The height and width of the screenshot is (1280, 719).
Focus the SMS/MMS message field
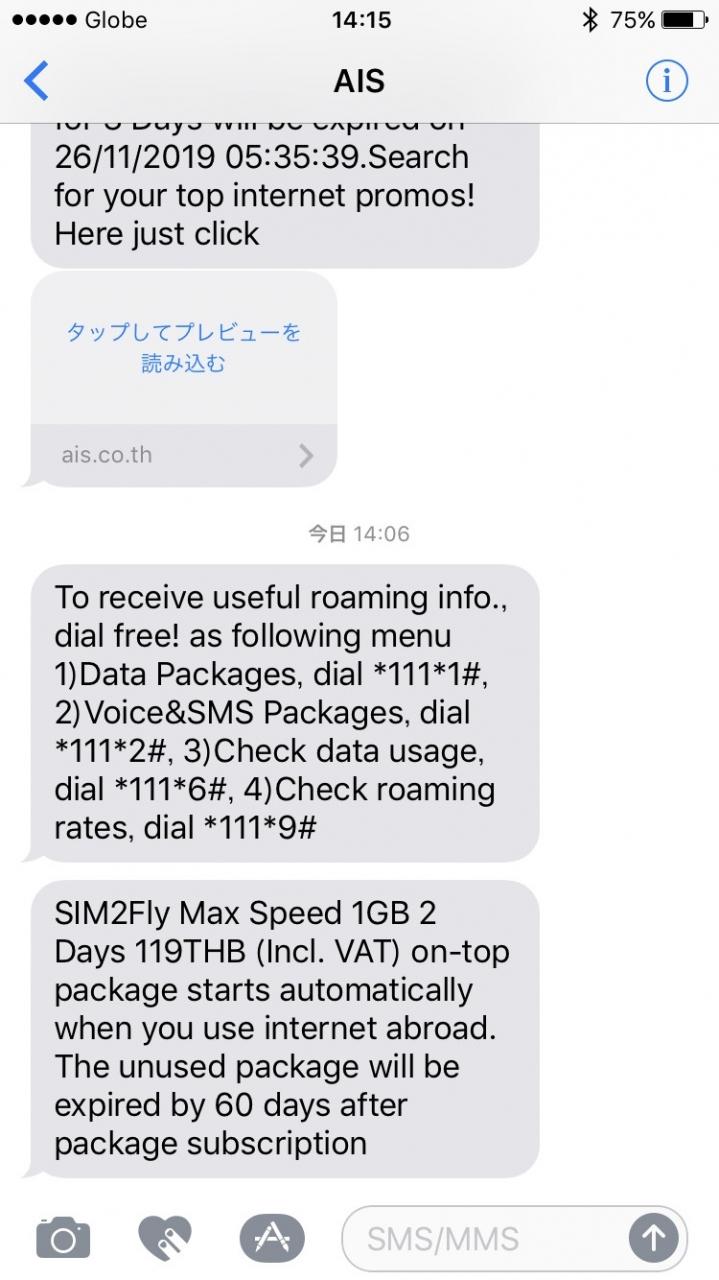pos(480,1239)
